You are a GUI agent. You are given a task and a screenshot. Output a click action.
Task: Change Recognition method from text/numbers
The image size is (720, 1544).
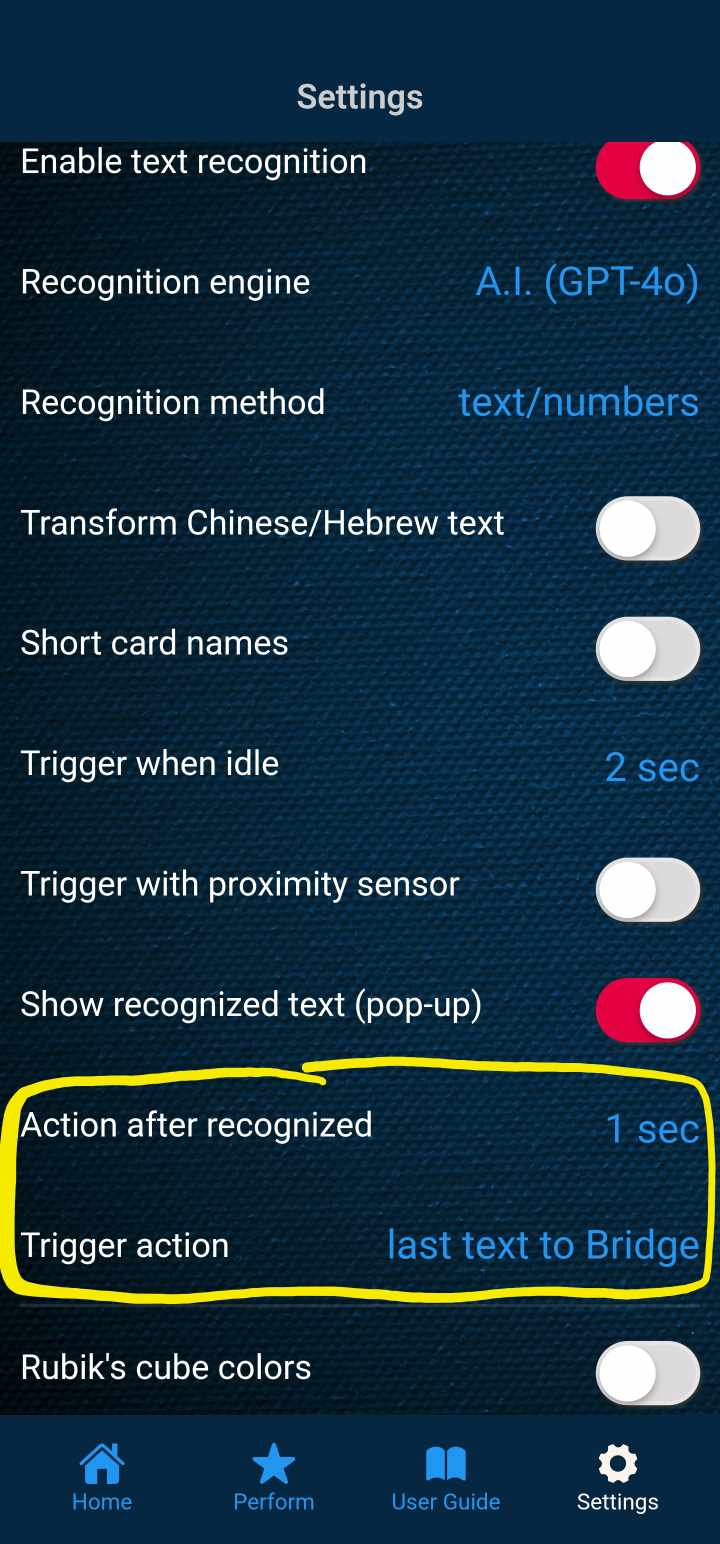(578, 403)
